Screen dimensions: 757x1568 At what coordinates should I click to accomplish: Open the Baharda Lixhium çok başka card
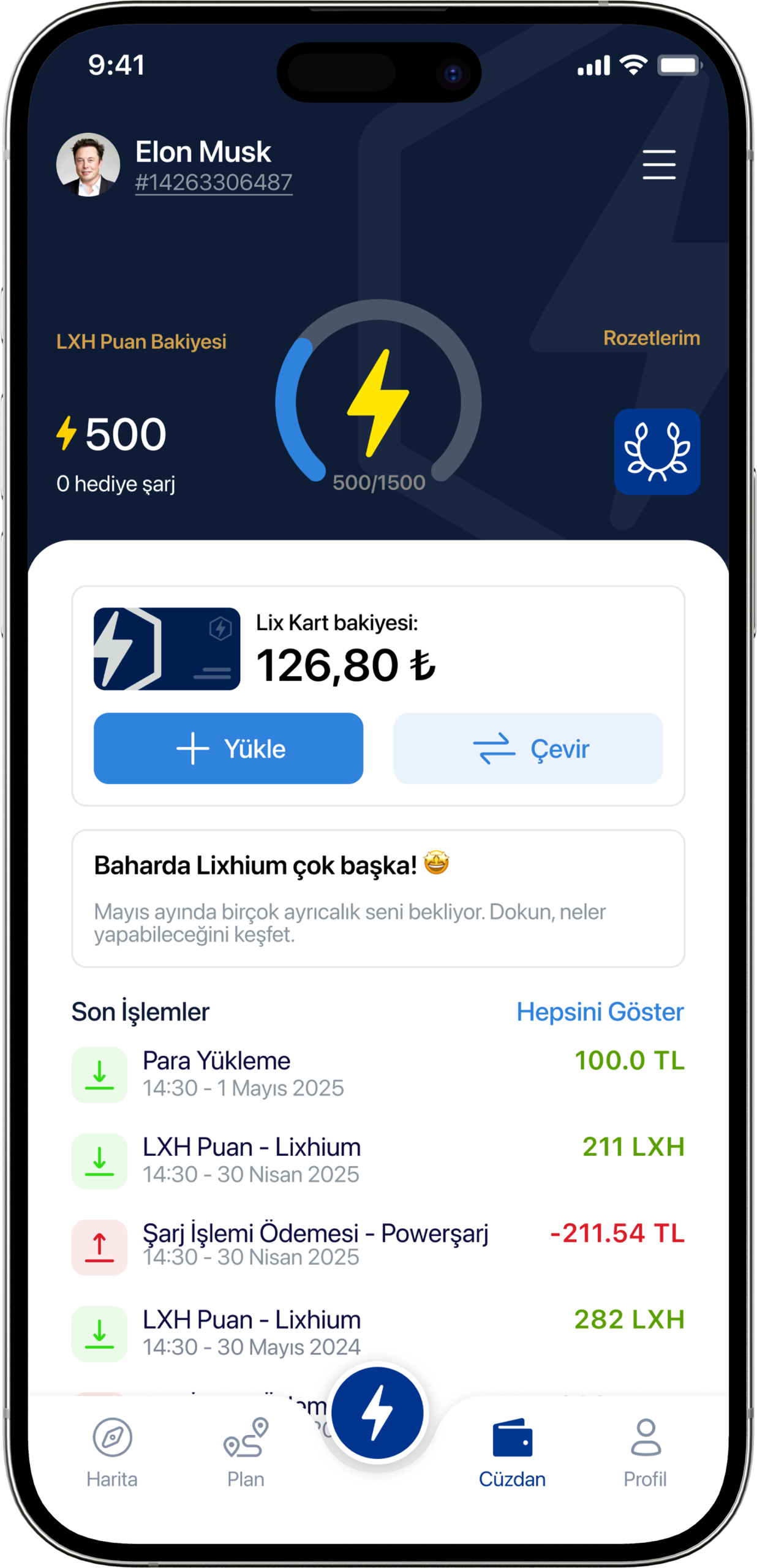pyautogui.click(x=378, y=898)
